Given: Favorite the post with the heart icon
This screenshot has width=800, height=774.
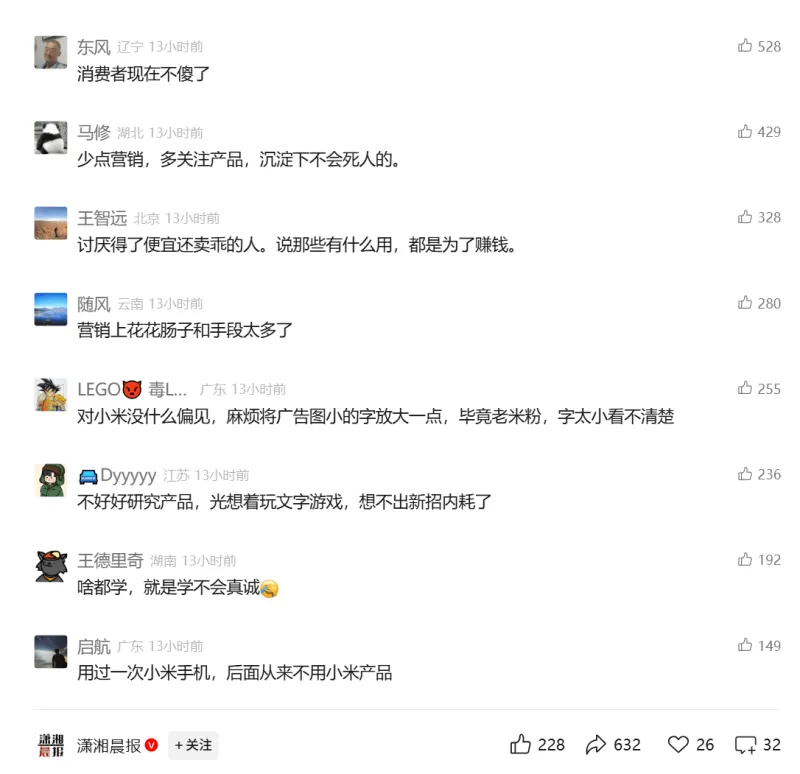Looking at the screenshot, I should [x=678, y=744].
